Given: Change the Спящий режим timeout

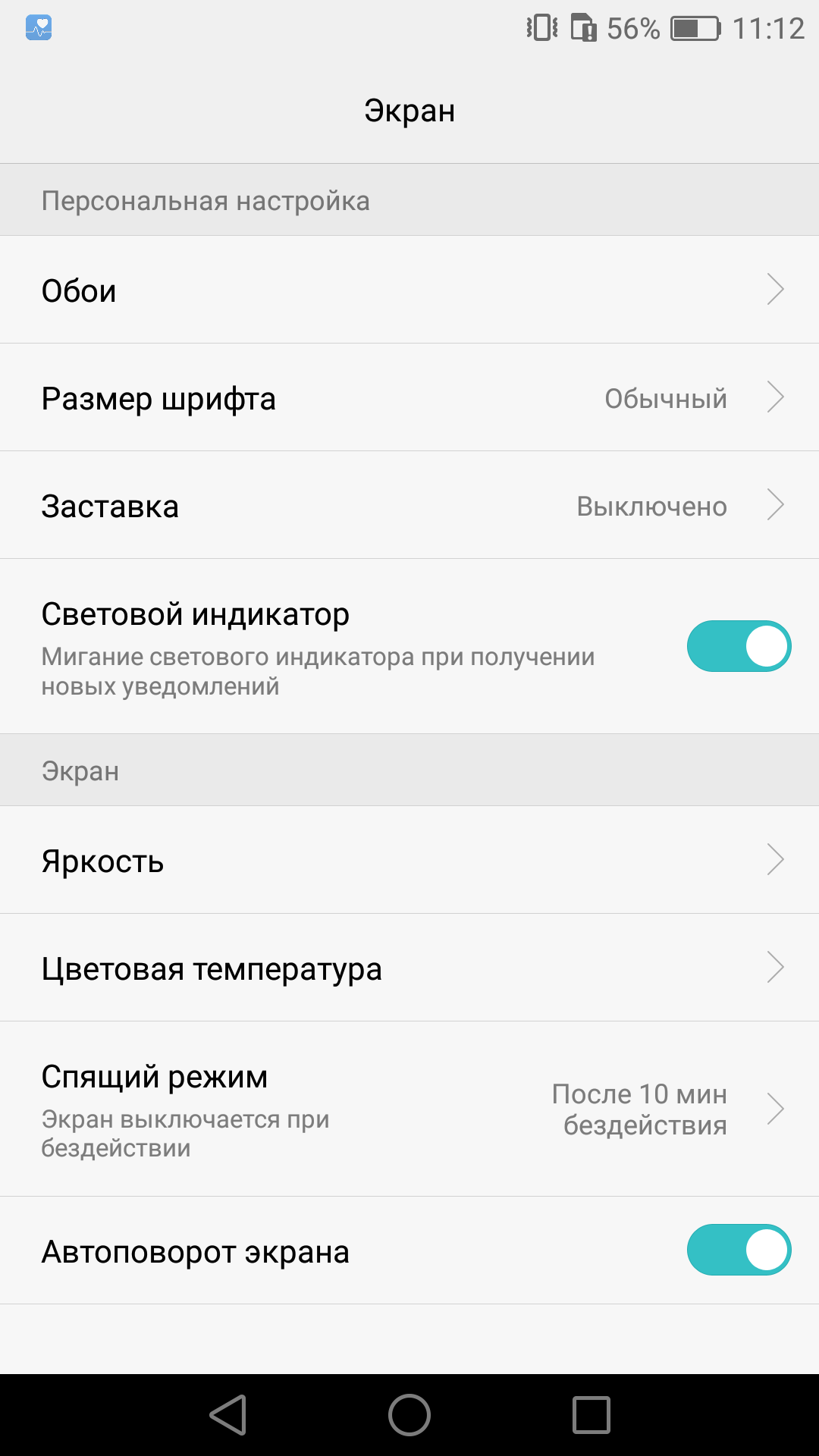Looking at the screenshot, I should click(x=409, y=1109).
